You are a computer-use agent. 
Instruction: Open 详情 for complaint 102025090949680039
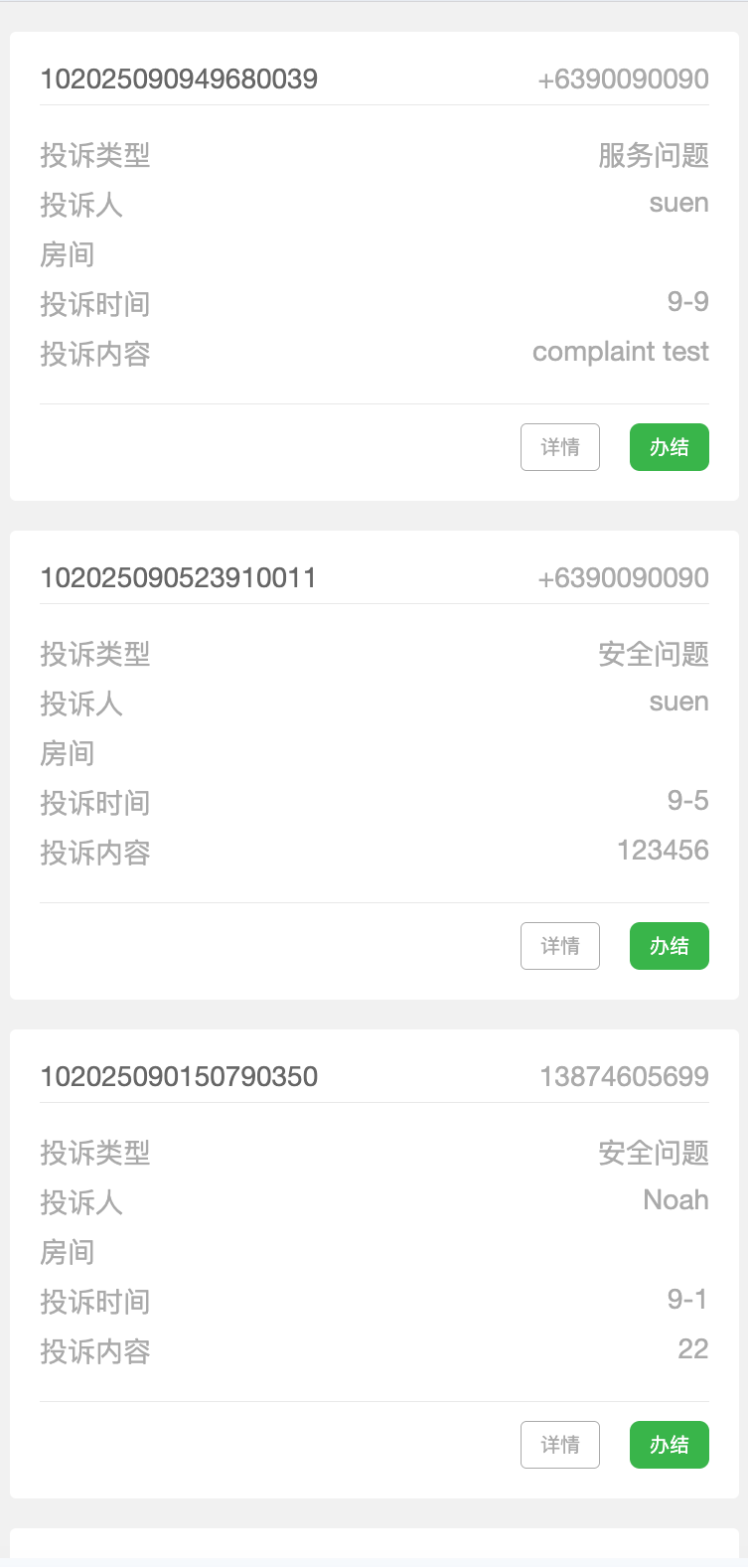pyautogui.click(x=560, y=447)
